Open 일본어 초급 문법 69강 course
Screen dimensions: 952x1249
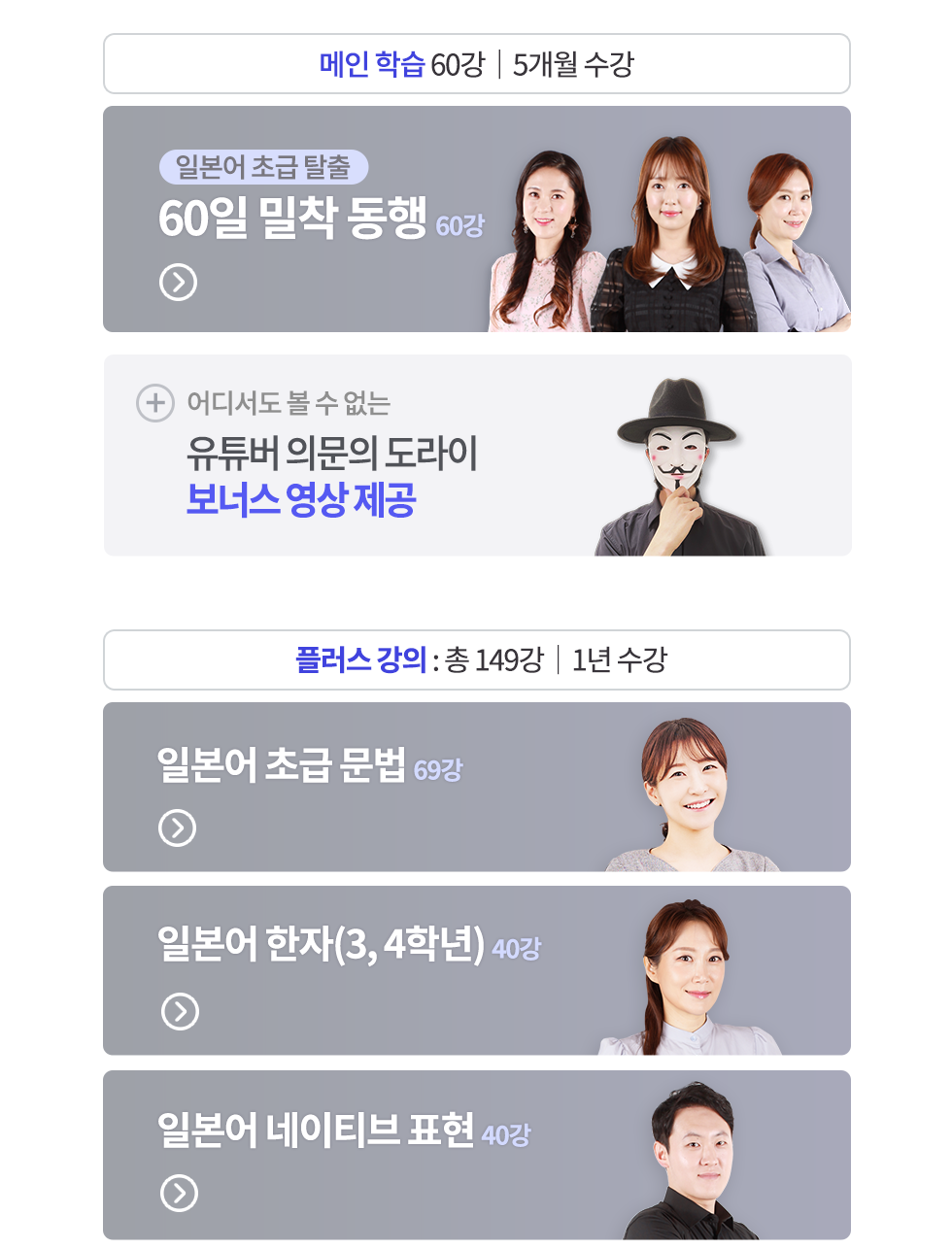tap(178, 828)
